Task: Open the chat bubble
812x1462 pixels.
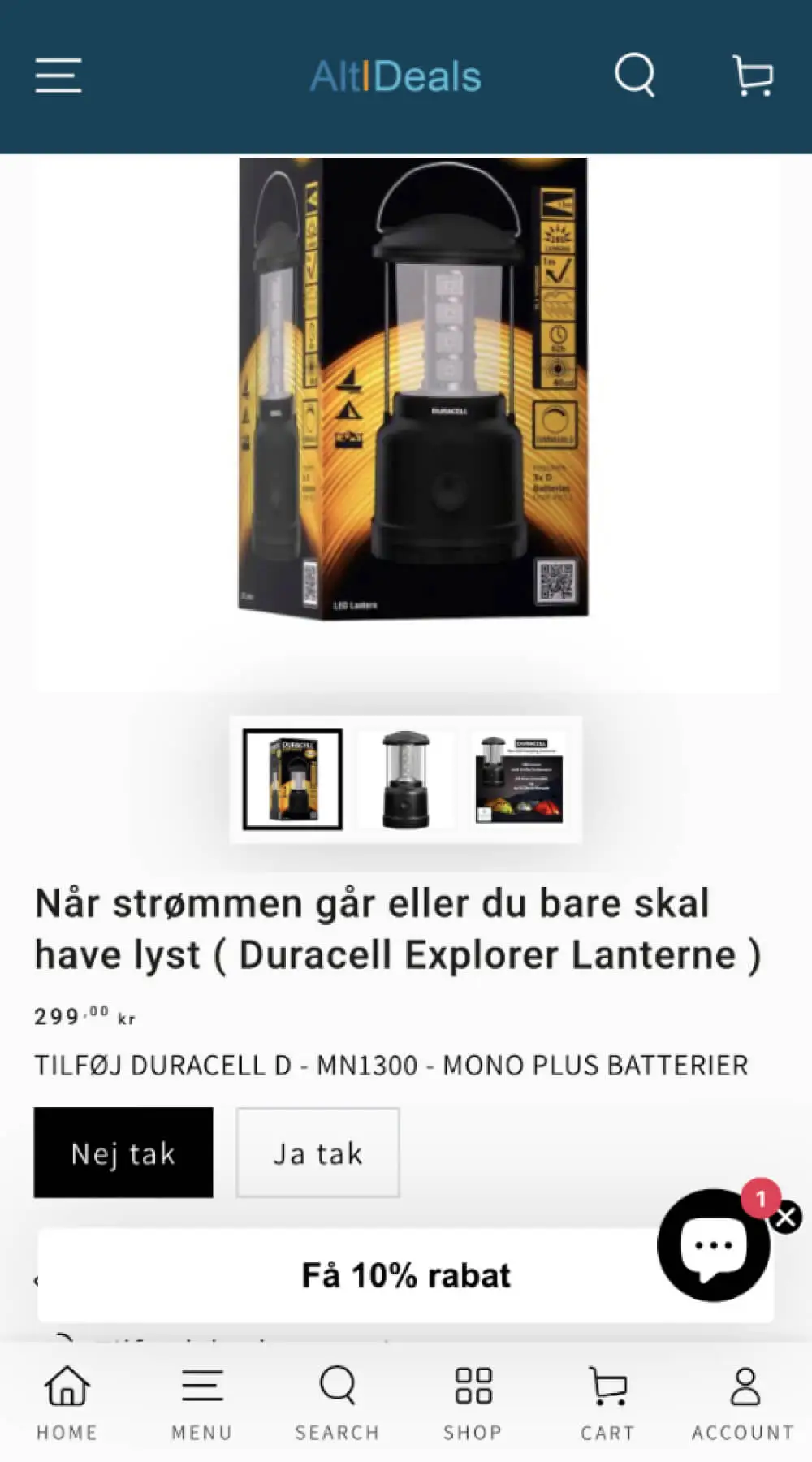Action: (x=713, y=1245)
